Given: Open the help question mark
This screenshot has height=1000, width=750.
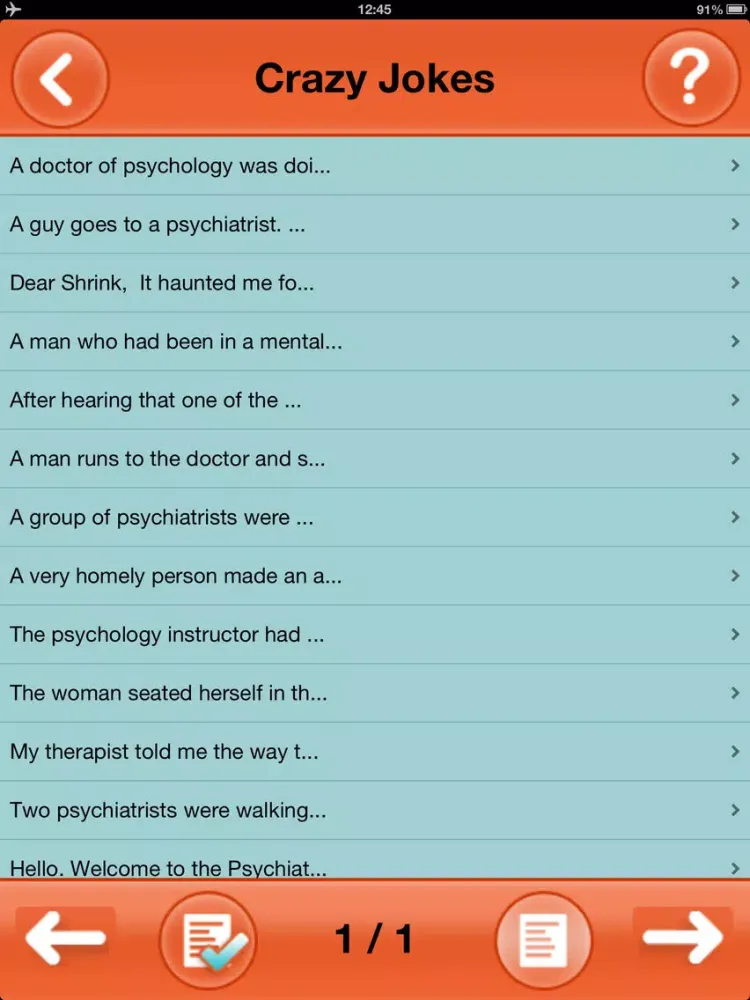Looking at the screenshot, I should (x=690, y=78).
